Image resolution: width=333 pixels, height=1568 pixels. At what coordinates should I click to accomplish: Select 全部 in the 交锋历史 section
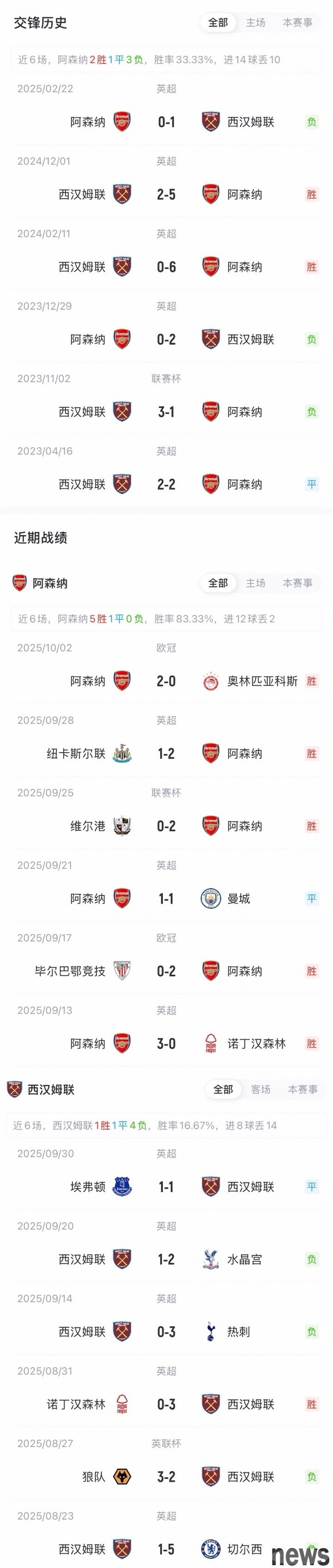[218, 23]
